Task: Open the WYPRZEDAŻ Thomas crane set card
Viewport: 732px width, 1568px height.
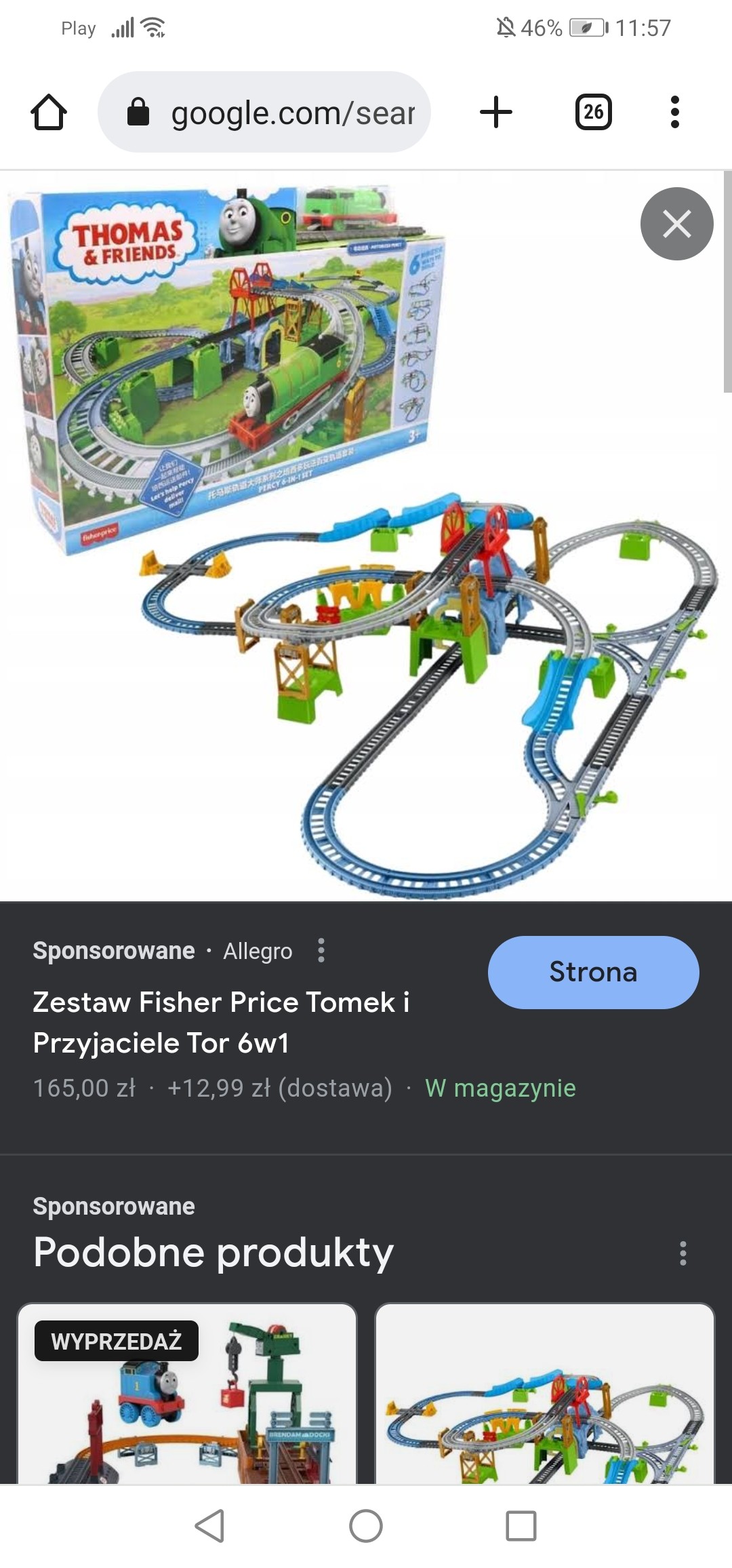Action: point(187,1397)
